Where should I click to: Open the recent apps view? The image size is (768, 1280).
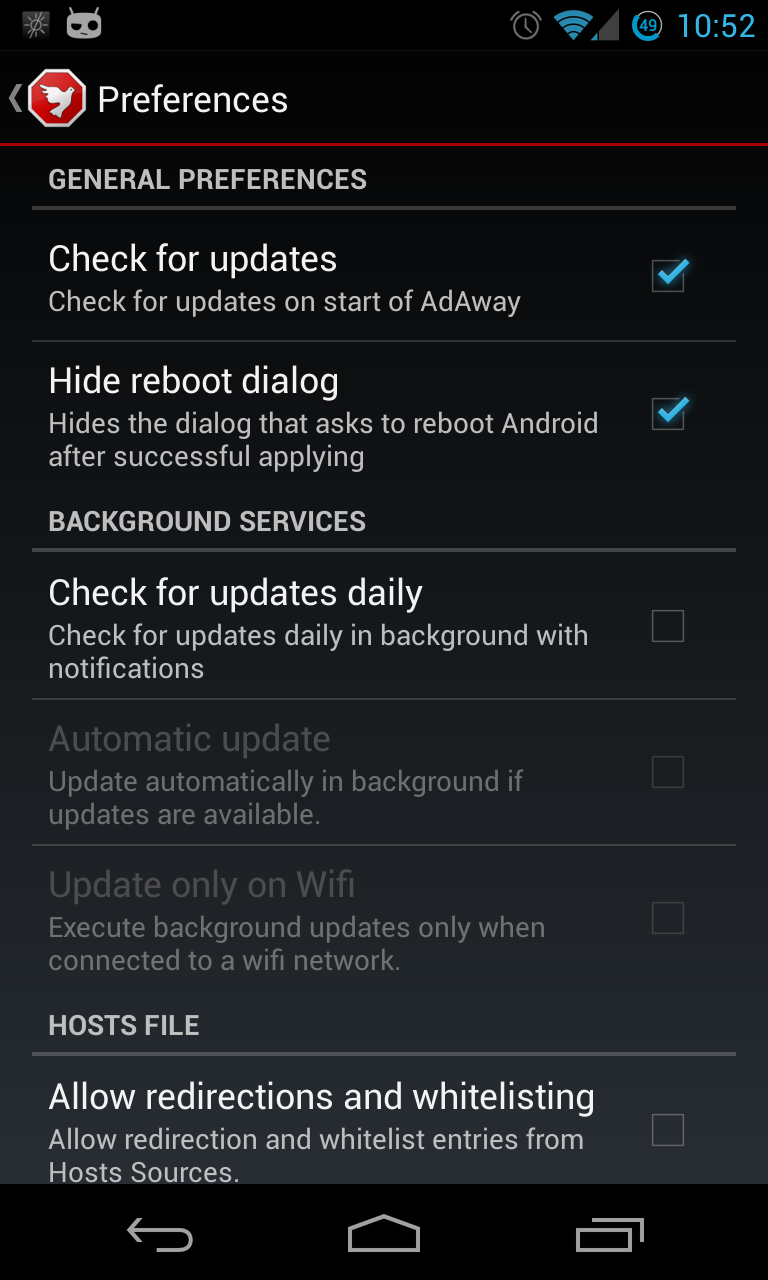(610, 1235)
